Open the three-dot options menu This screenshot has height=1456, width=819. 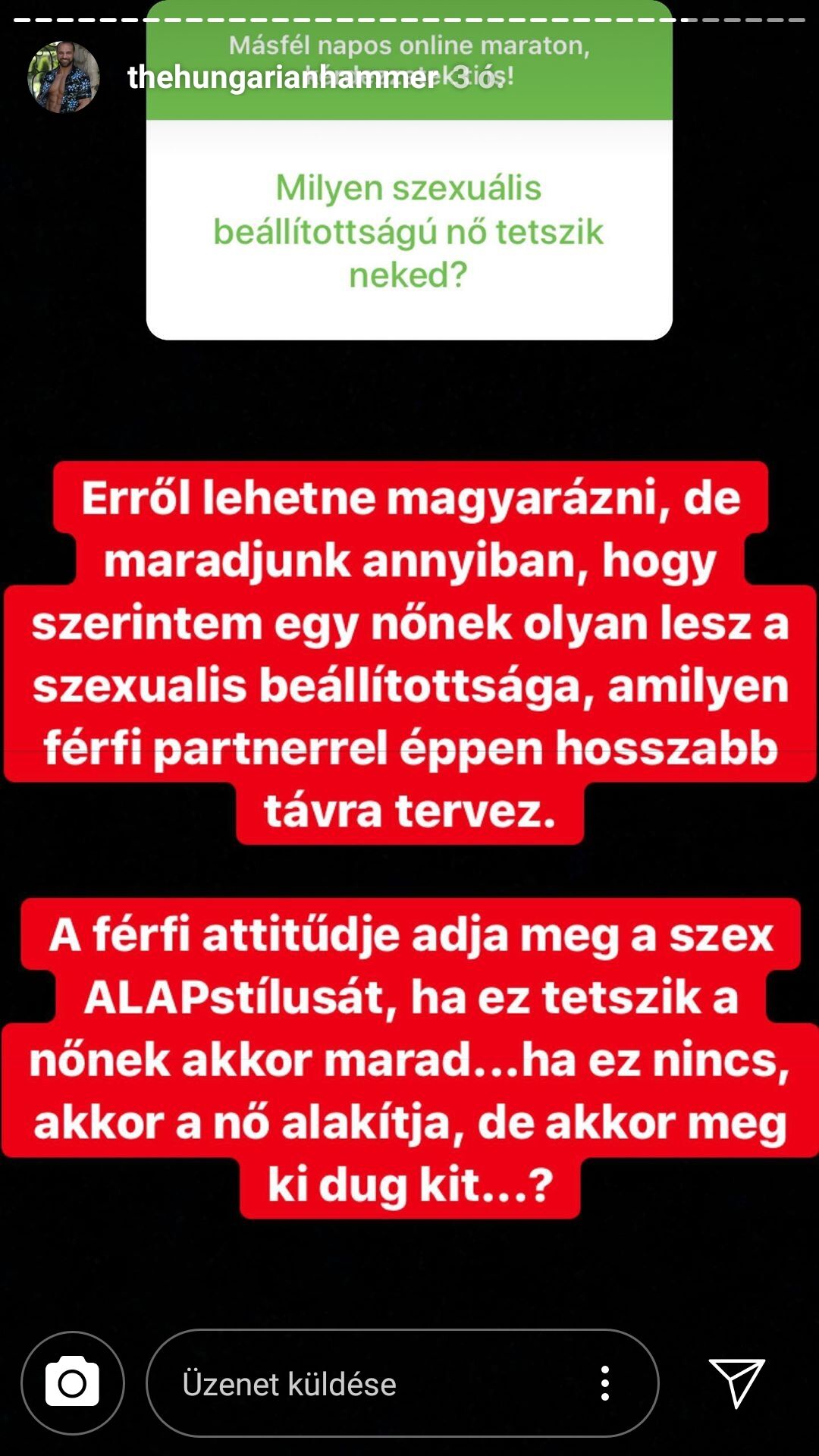point(604,1383)
